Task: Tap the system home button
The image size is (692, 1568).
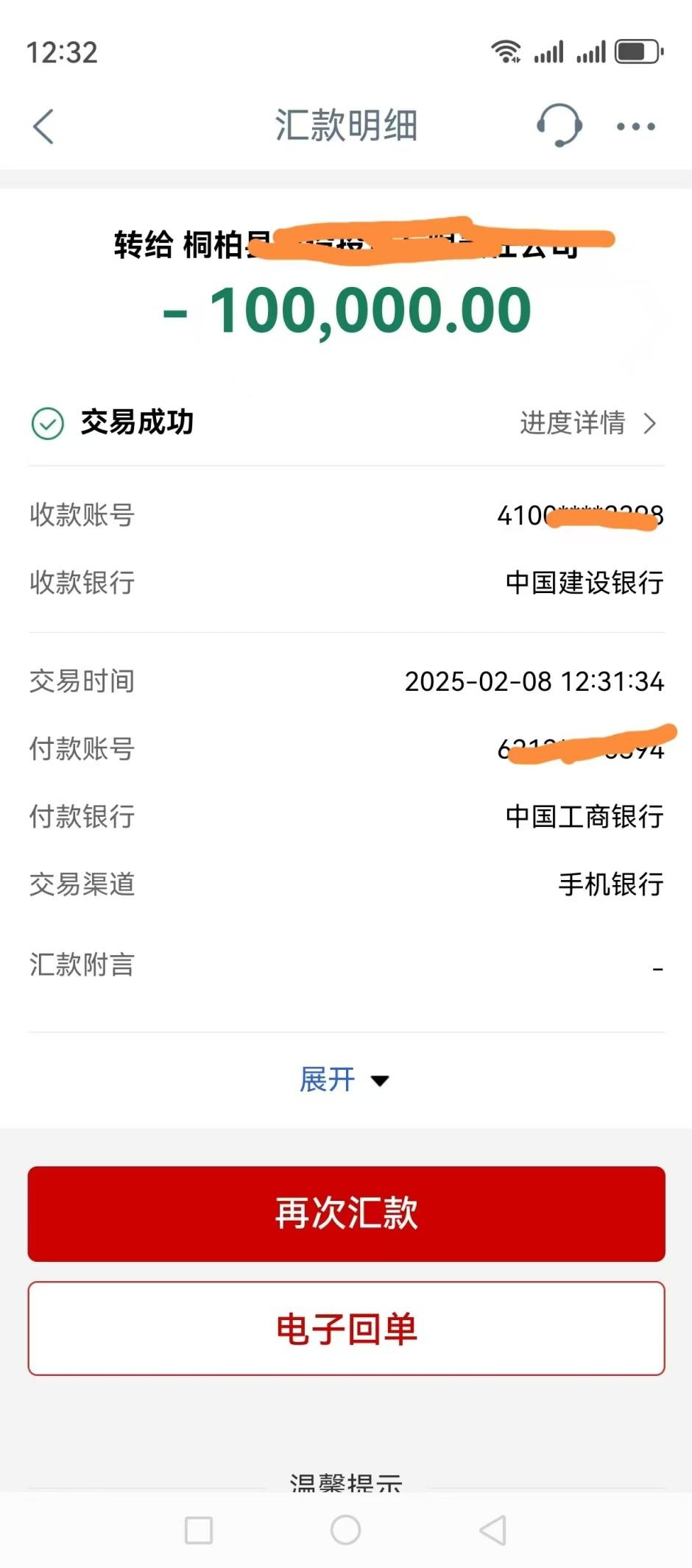Action: pos(345,1530)
